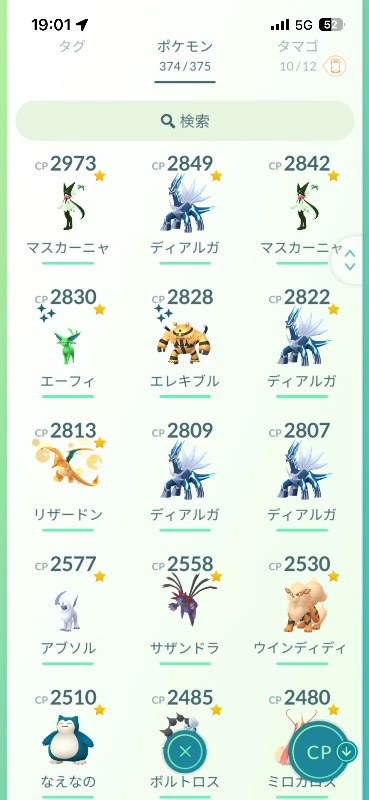Open アブソル with CP 2577
The width and height of the screenshot is (369, 800).
[68, 609]
